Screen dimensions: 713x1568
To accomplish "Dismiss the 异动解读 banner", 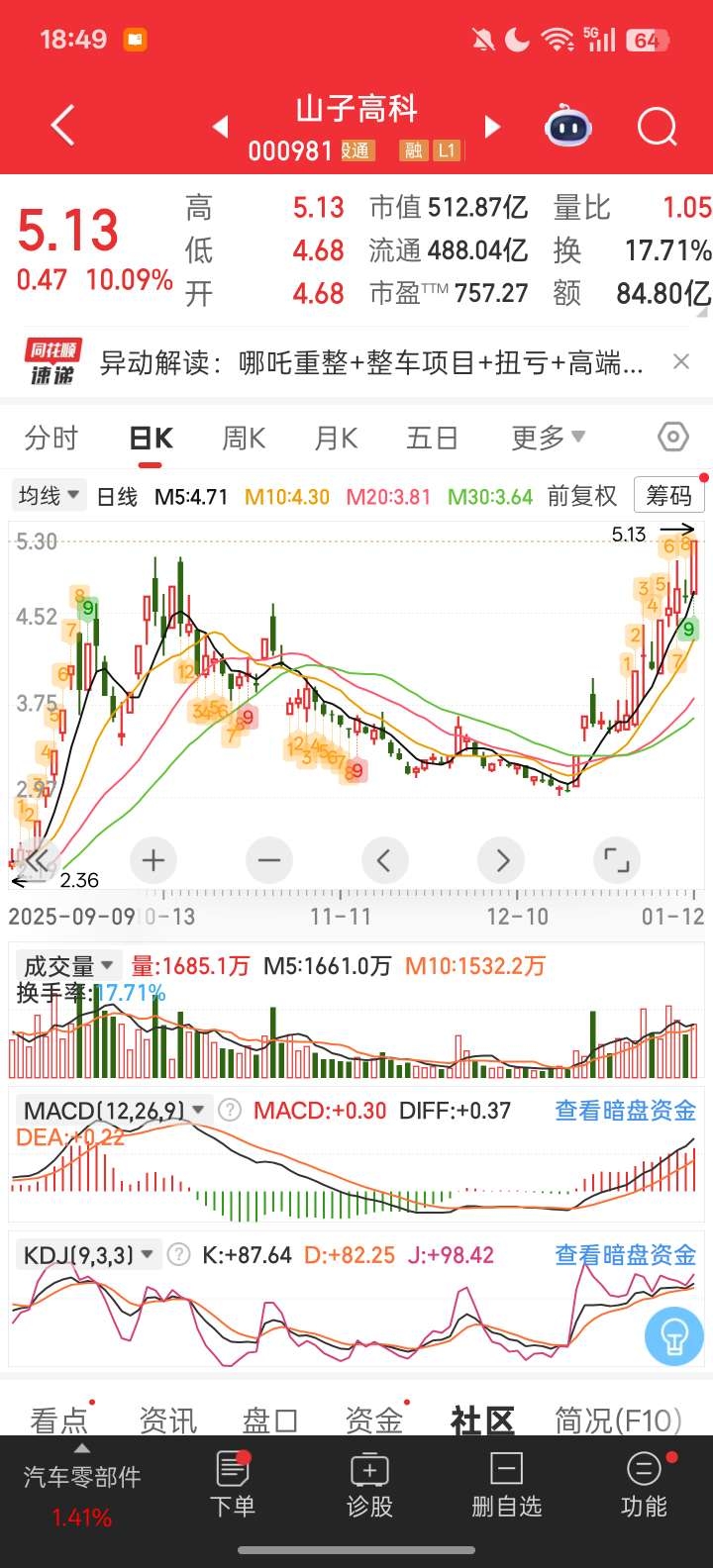I will [681, 362].
